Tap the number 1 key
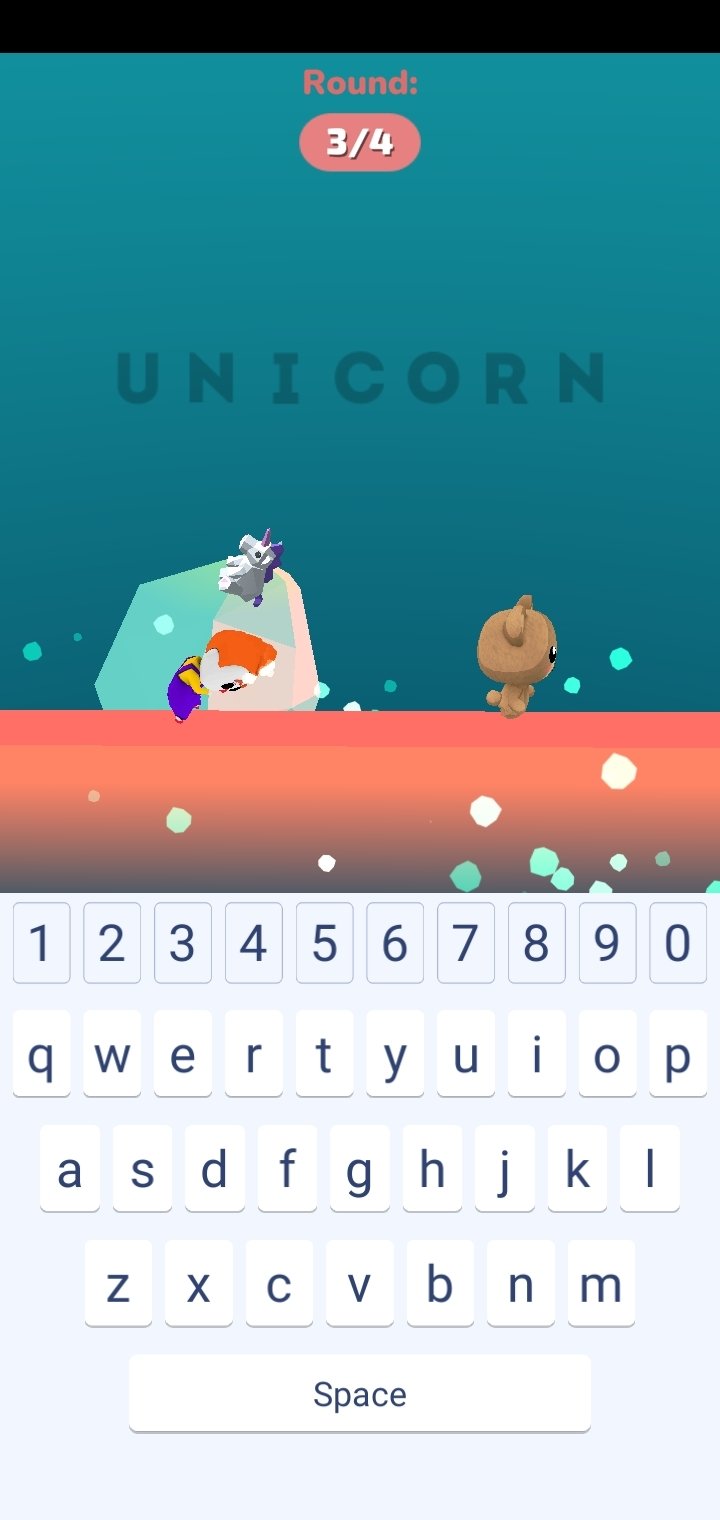720x1520 pixels. click(41, 943)
